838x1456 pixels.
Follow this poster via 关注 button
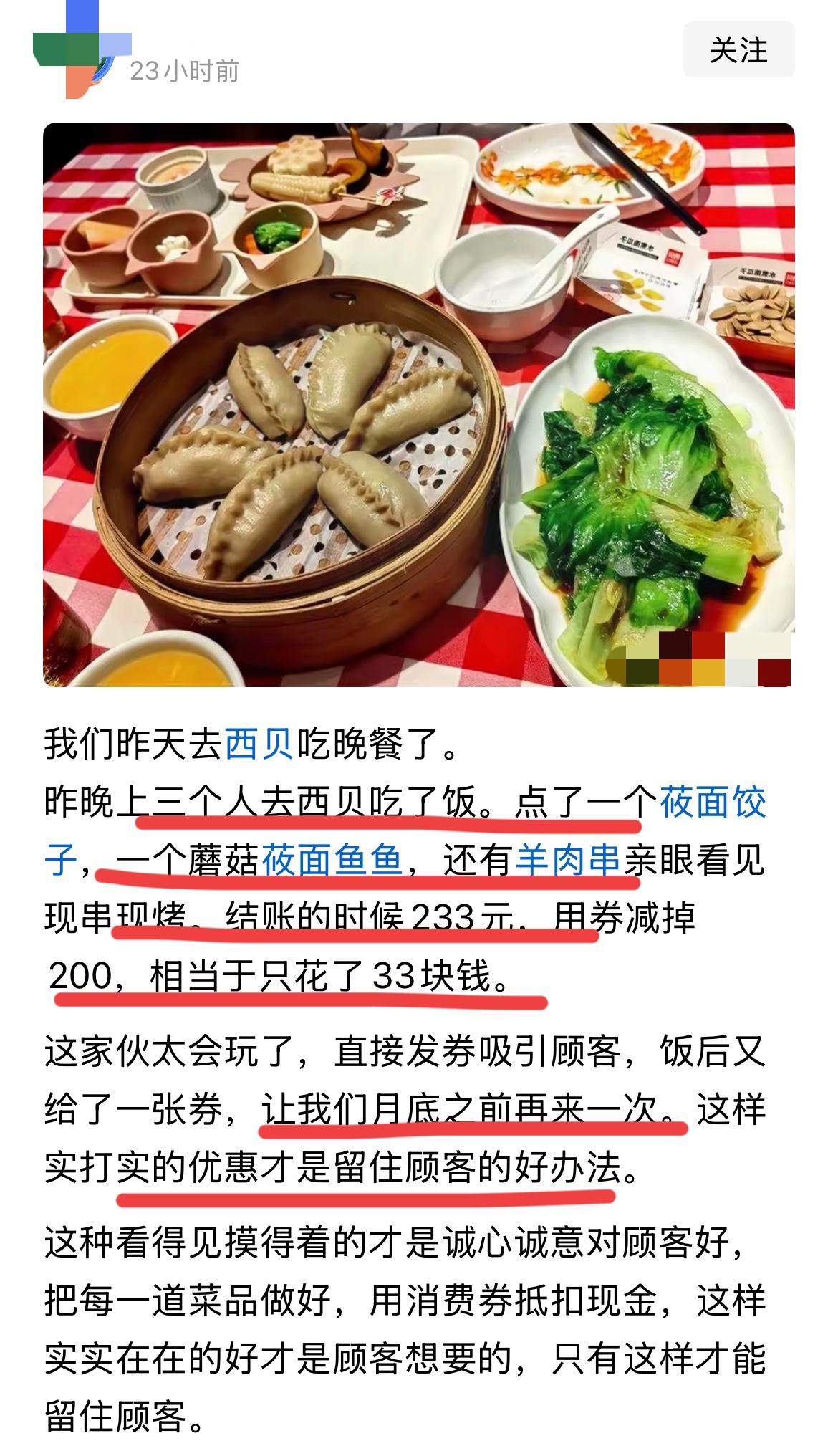click(x=738, y=50)
